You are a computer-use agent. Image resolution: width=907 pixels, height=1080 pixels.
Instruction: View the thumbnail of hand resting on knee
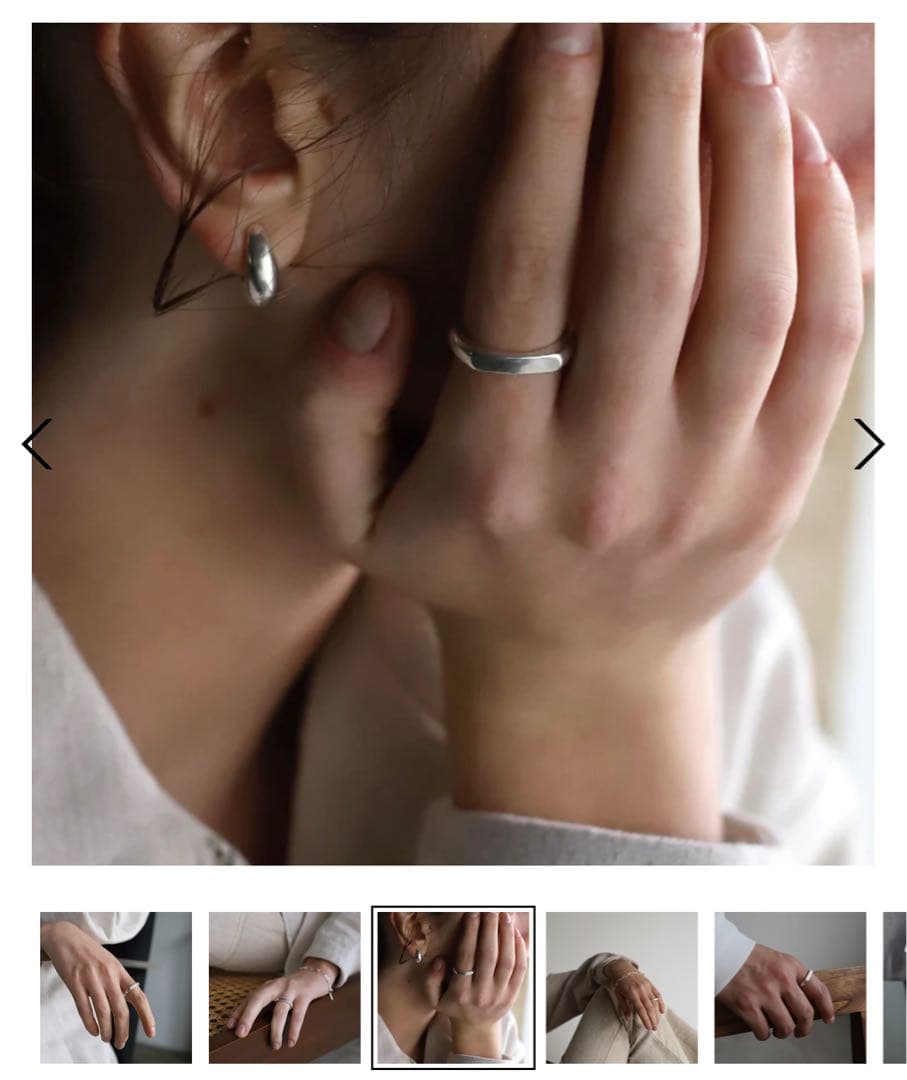pyautogui.click(x=622, y=987)
